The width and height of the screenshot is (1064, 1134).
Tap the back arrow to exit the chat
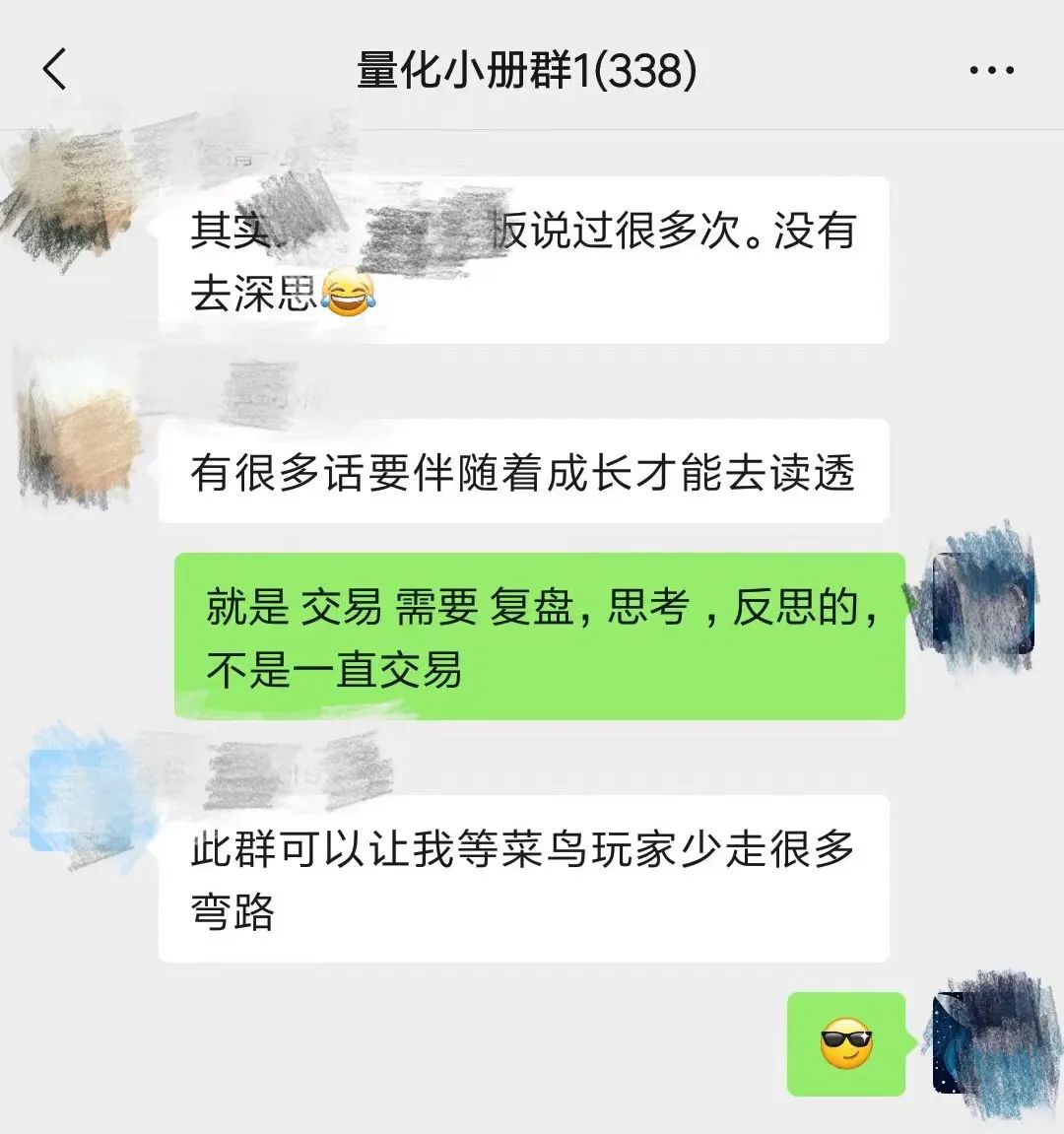tap(54, 69)
